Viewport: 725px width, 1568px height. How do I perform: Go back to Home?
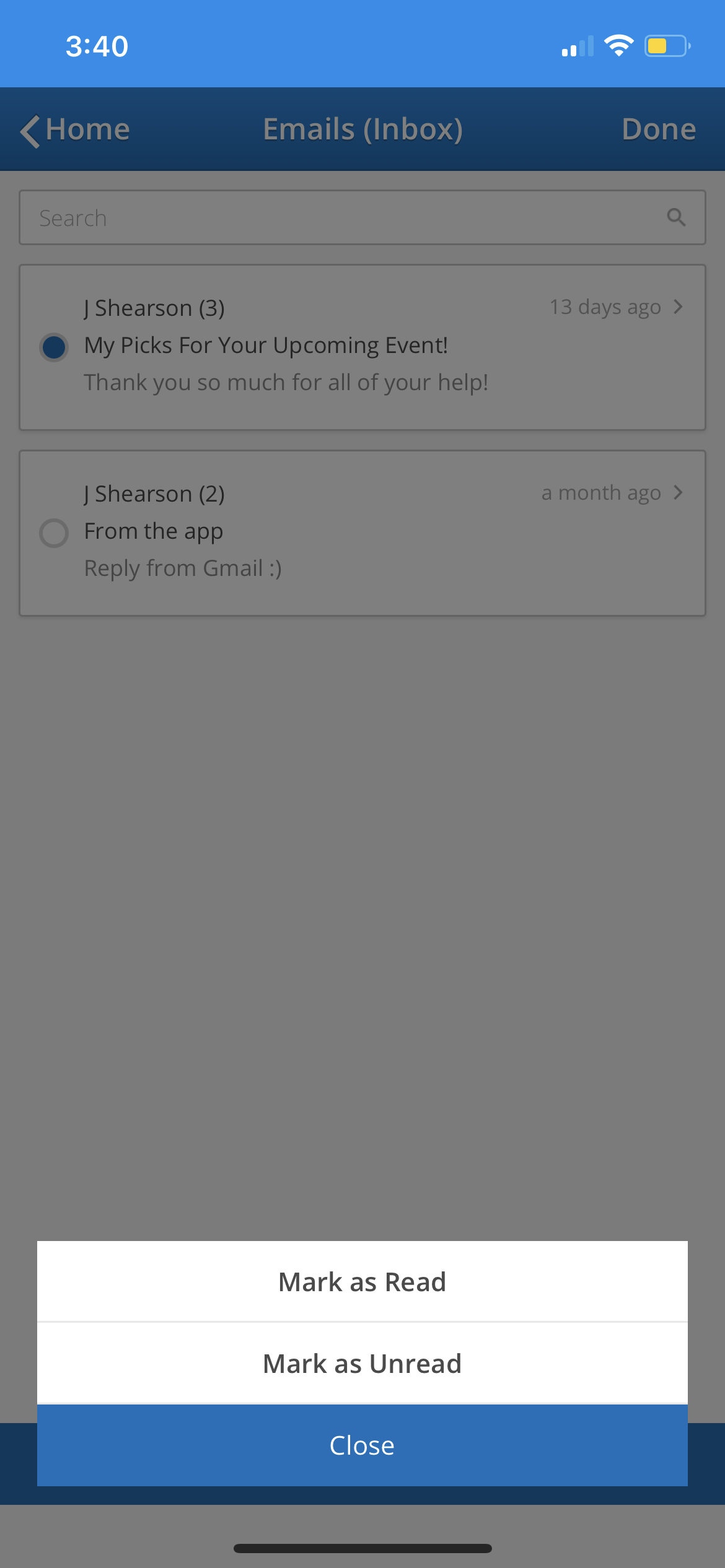pos(76,130)
